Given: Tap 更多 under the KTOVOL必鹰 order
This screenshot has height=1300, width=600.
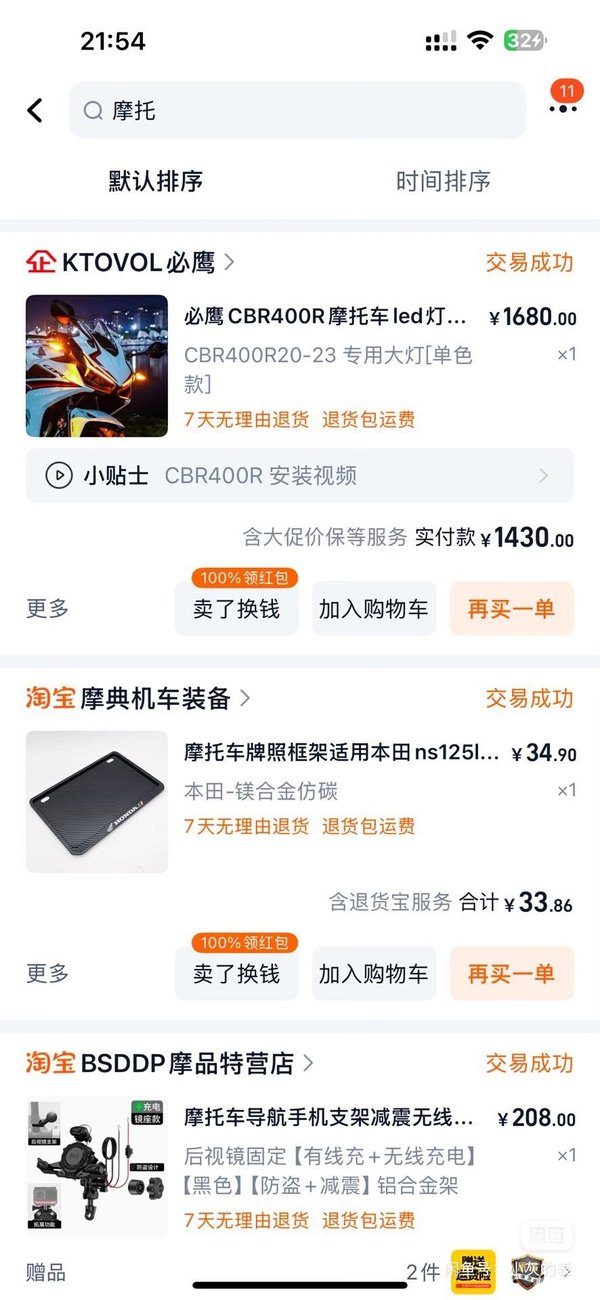Looking at the screenshot, I should [47, 609].
